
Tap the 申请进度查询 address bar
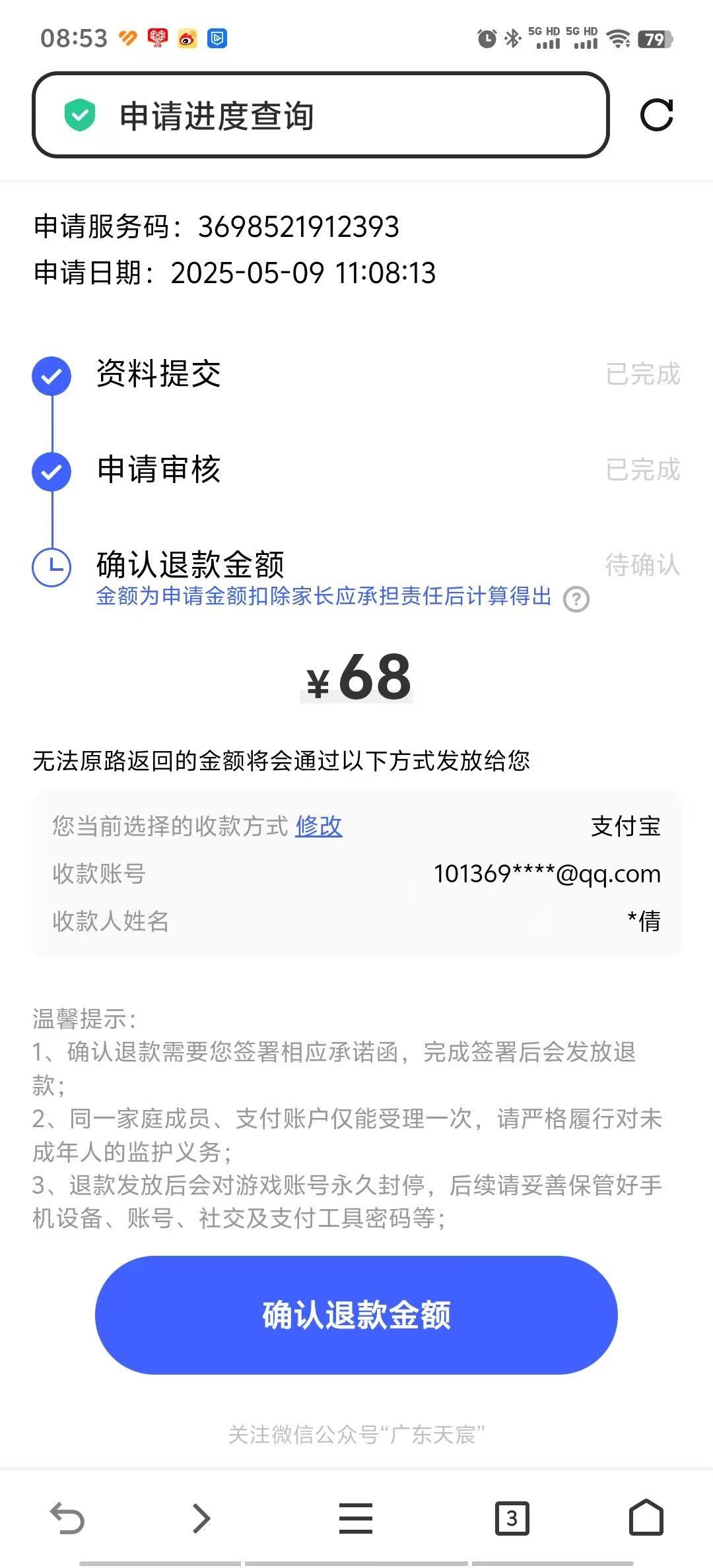click(320, 115)
